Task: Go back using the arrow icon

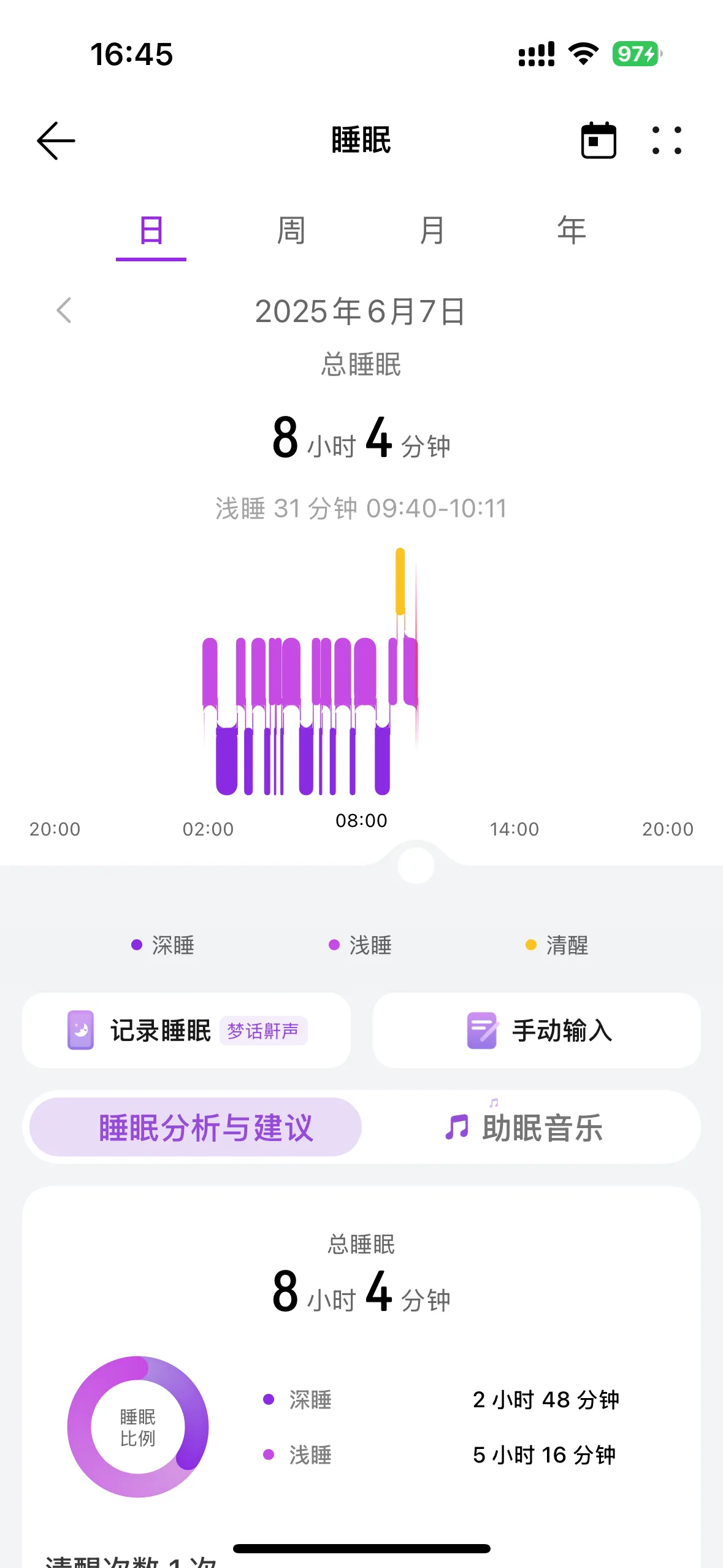Action: tap(56, 140)
